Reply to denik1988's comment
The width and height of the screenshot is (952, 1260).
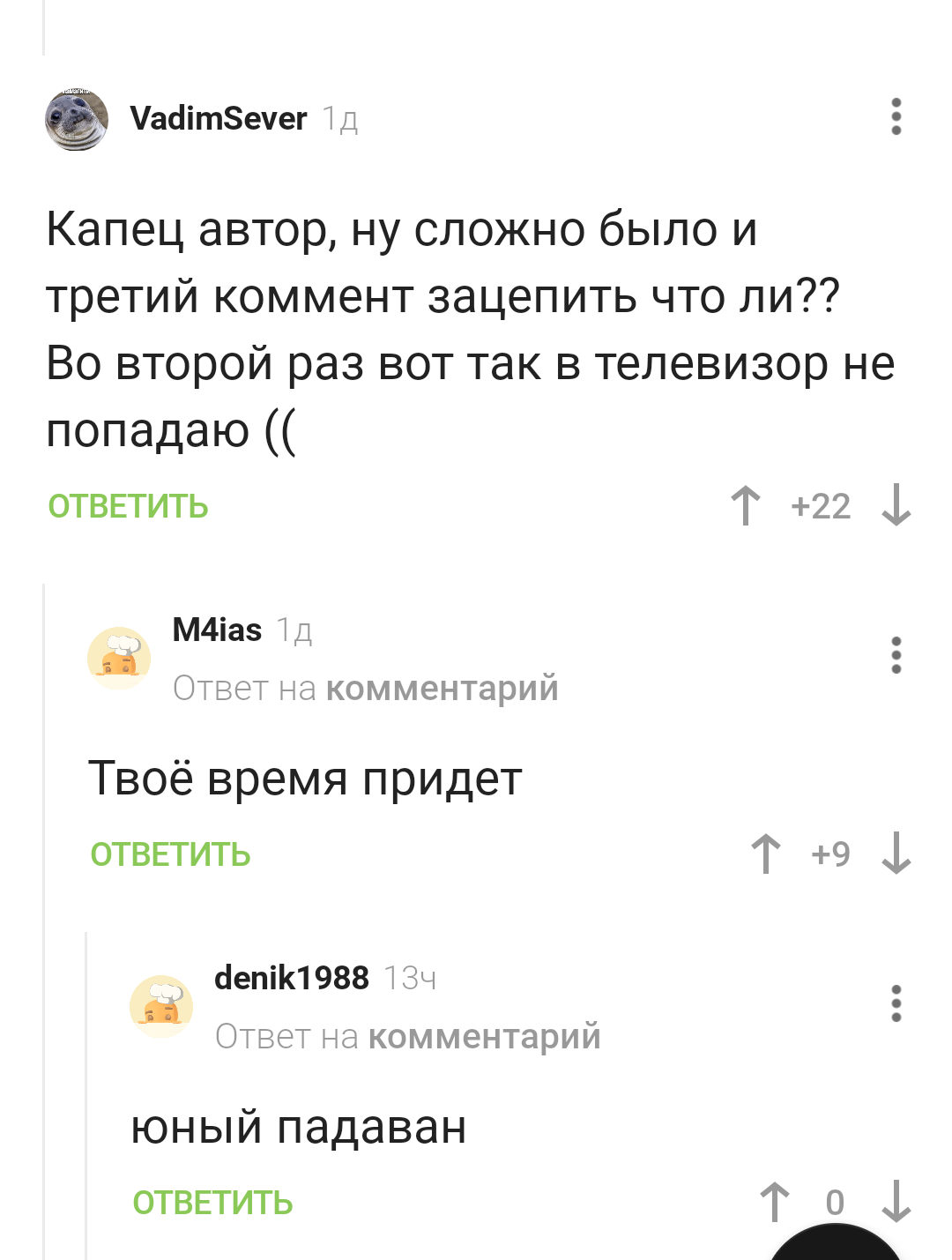[x=212, y=1203]
